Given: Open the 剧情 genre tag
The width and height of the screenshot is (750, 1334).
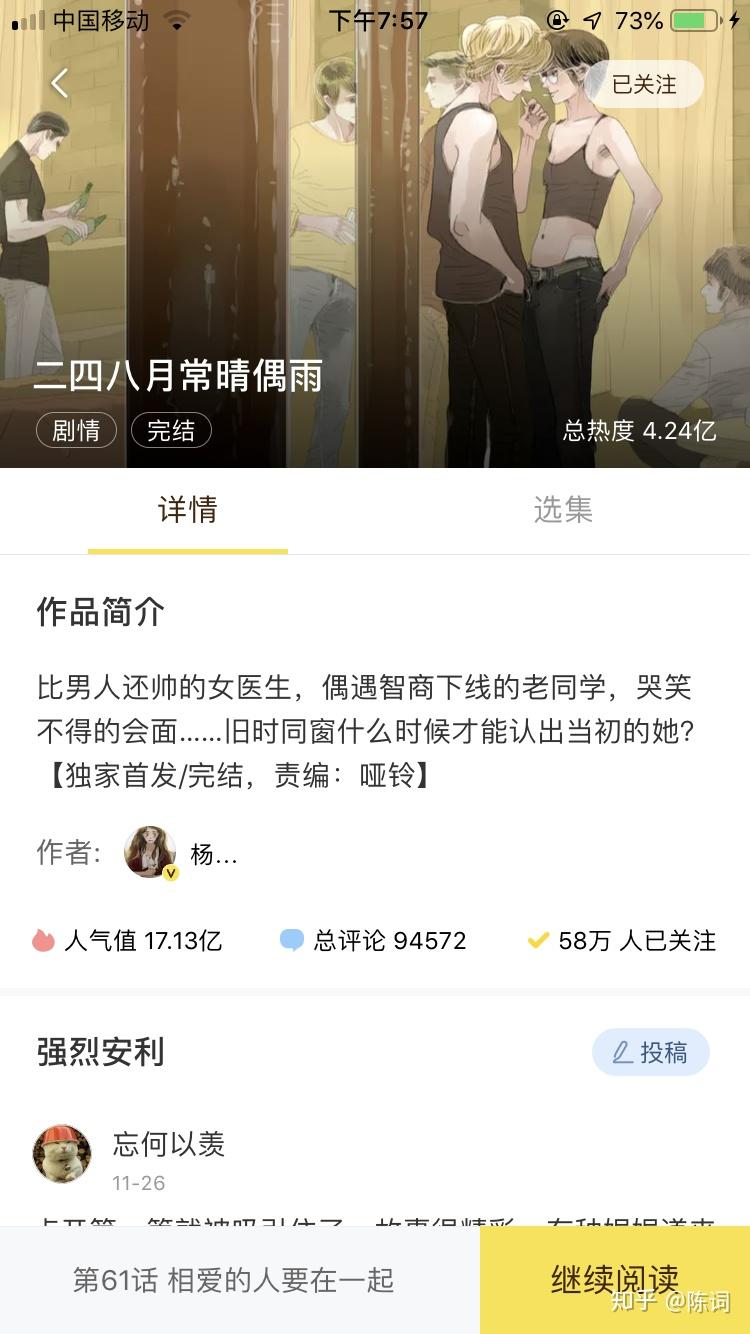Looking at the screenshot, I should 76,430.
